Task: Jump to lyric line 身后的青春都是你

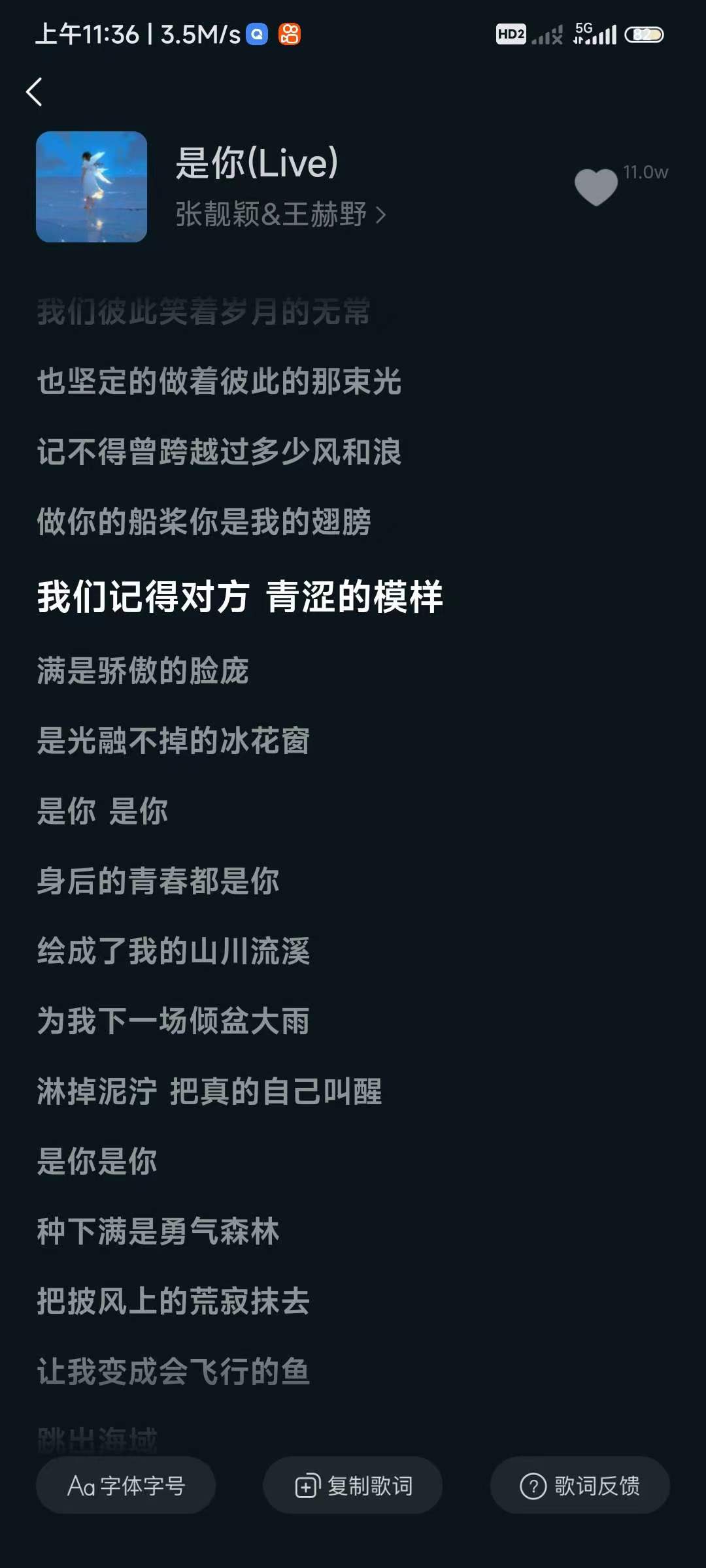Action: pyautogui.click(x=158, y=881)
